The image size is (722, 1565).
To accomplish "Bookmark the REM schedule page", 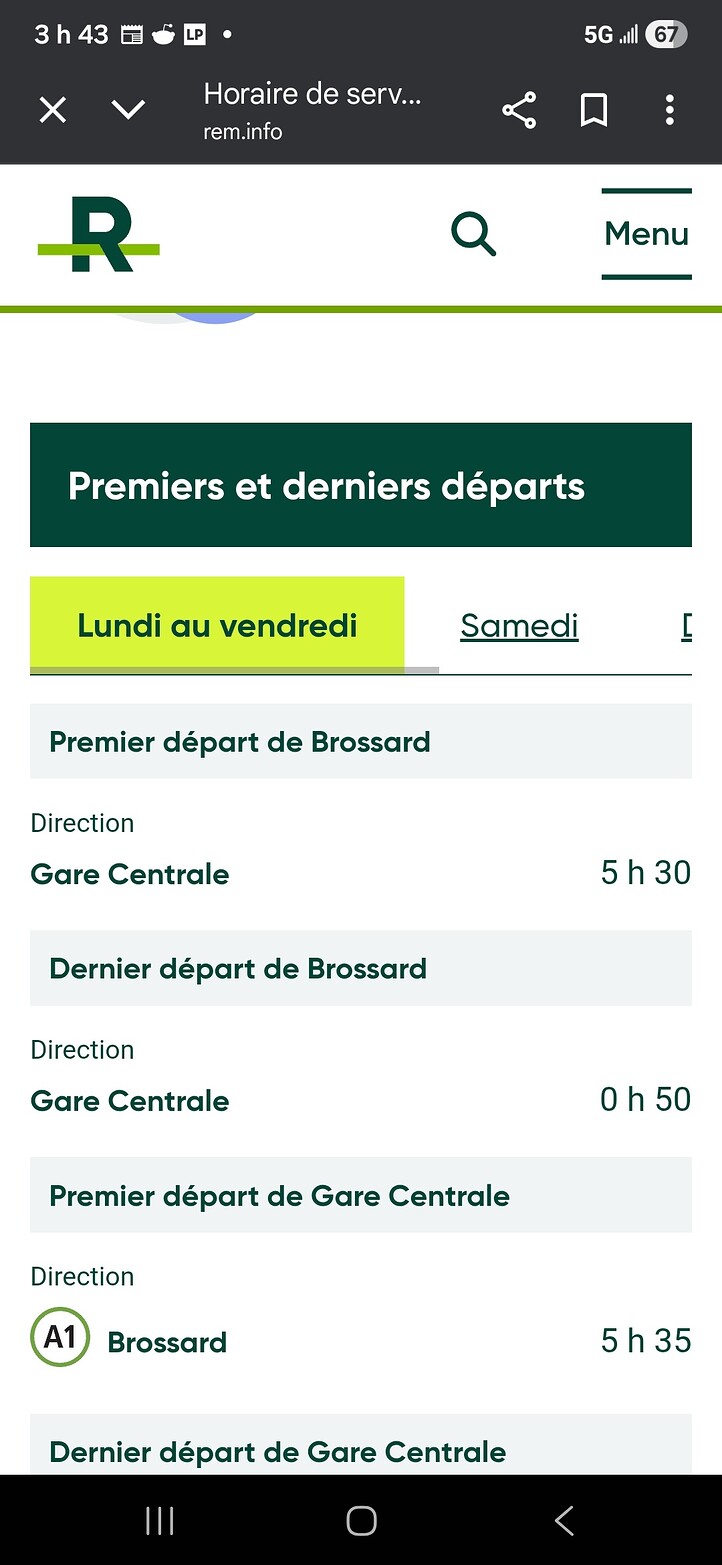I will (x=594, y=110).
